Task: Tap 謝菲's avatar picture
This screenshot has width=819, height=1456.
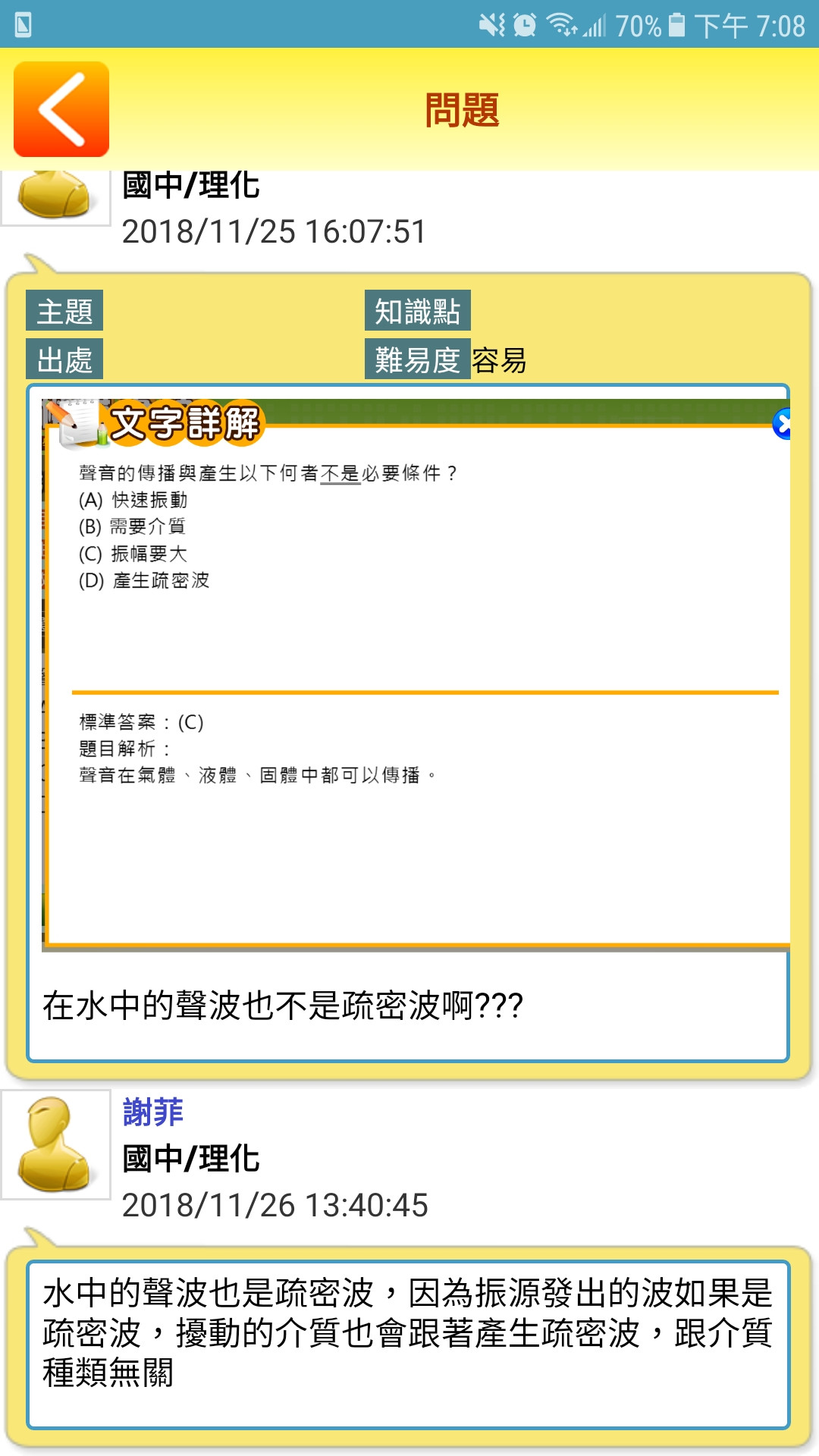Action: point(56,1144)
